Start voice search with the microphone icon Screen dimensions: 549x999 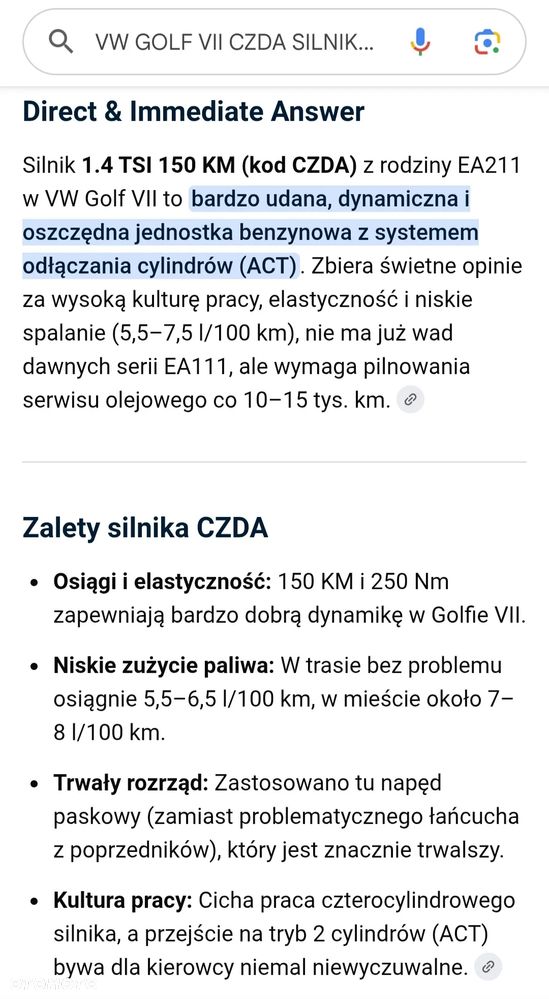click(x=420, y=42)
